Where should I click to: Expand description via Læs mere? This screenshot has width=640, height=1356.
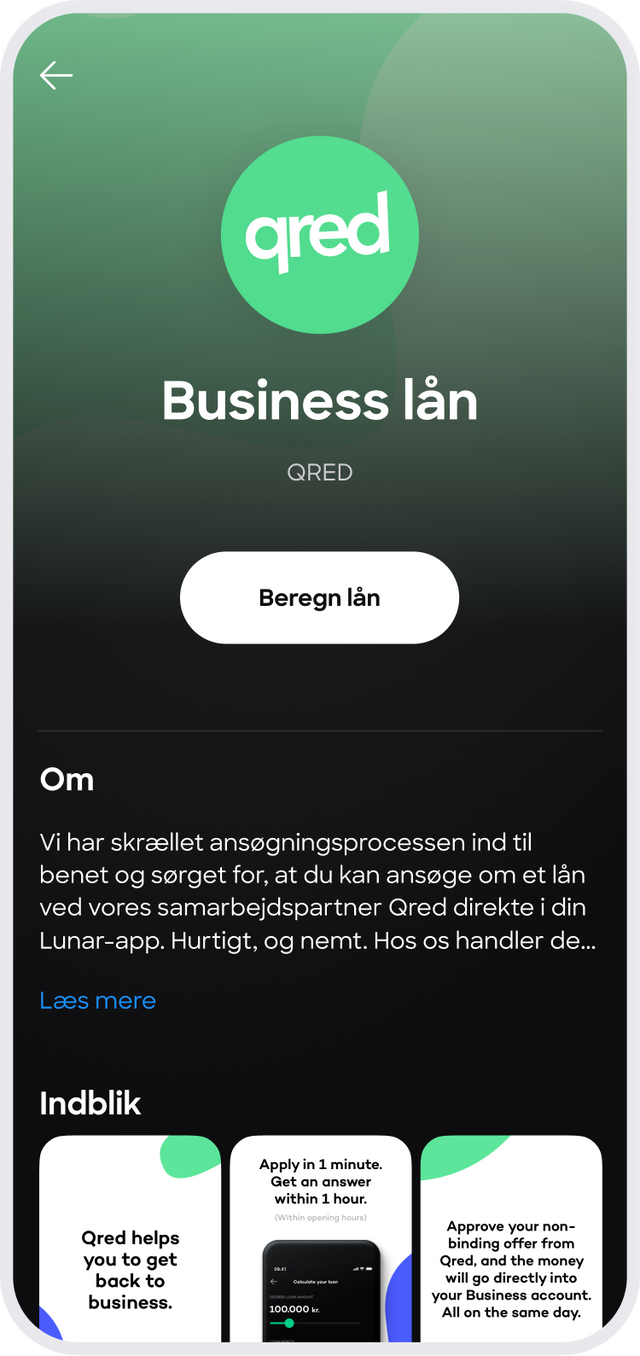(x=98, y=1000)
